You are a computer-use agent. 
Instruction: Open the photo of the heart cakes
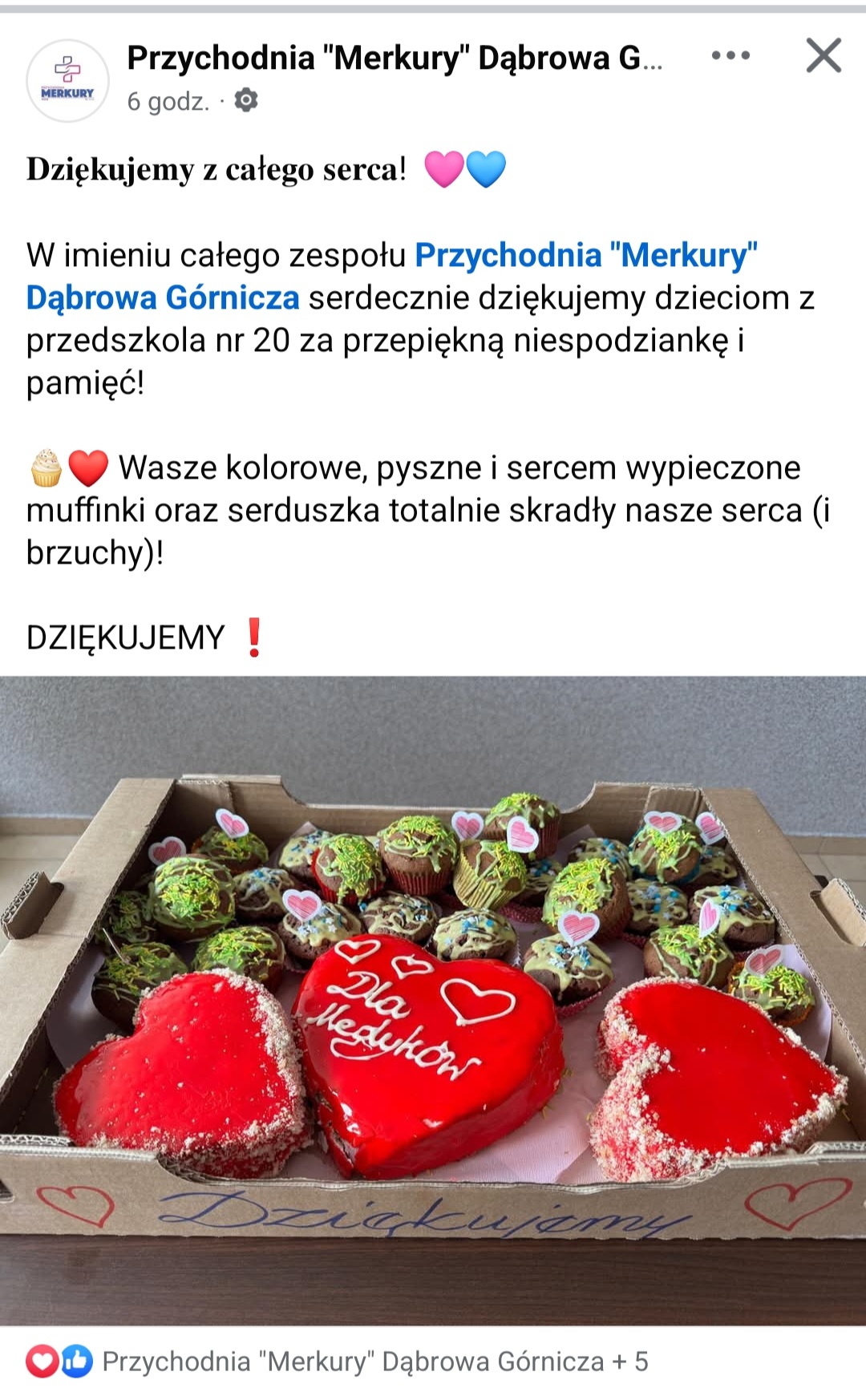pyautogui.click(x=433, y=1001)
